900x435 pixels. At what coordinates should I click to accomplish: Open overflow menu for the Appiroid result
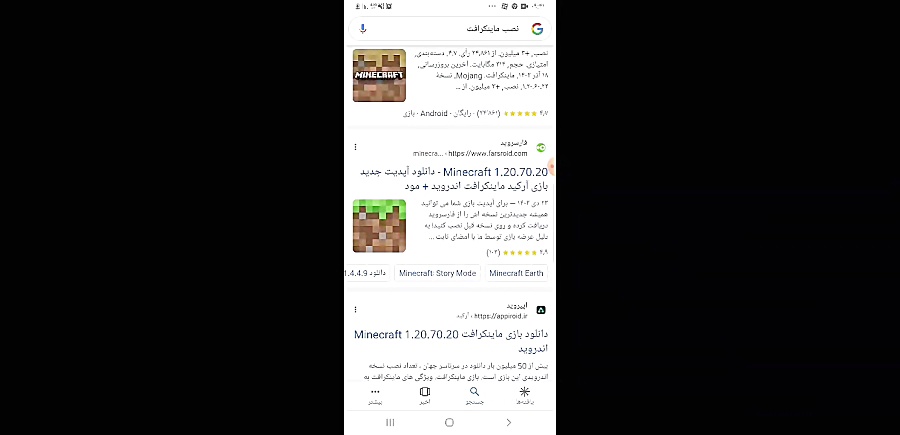tap(355, 310)
